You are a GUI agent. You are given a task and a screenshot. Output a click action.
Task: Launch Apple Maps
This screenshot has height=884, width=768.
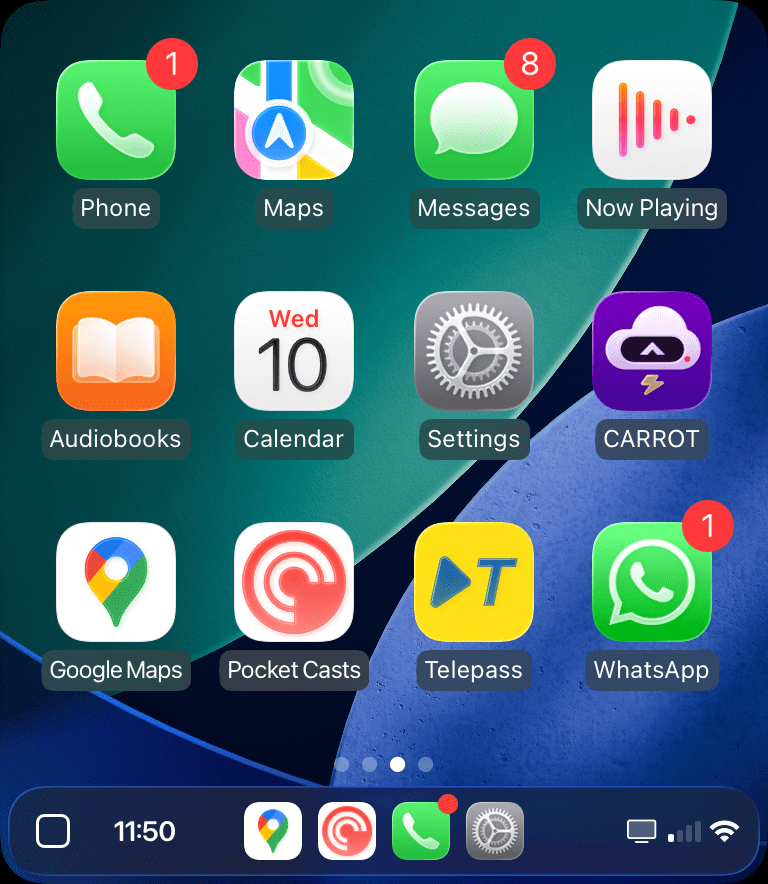[x=293, y=121]
